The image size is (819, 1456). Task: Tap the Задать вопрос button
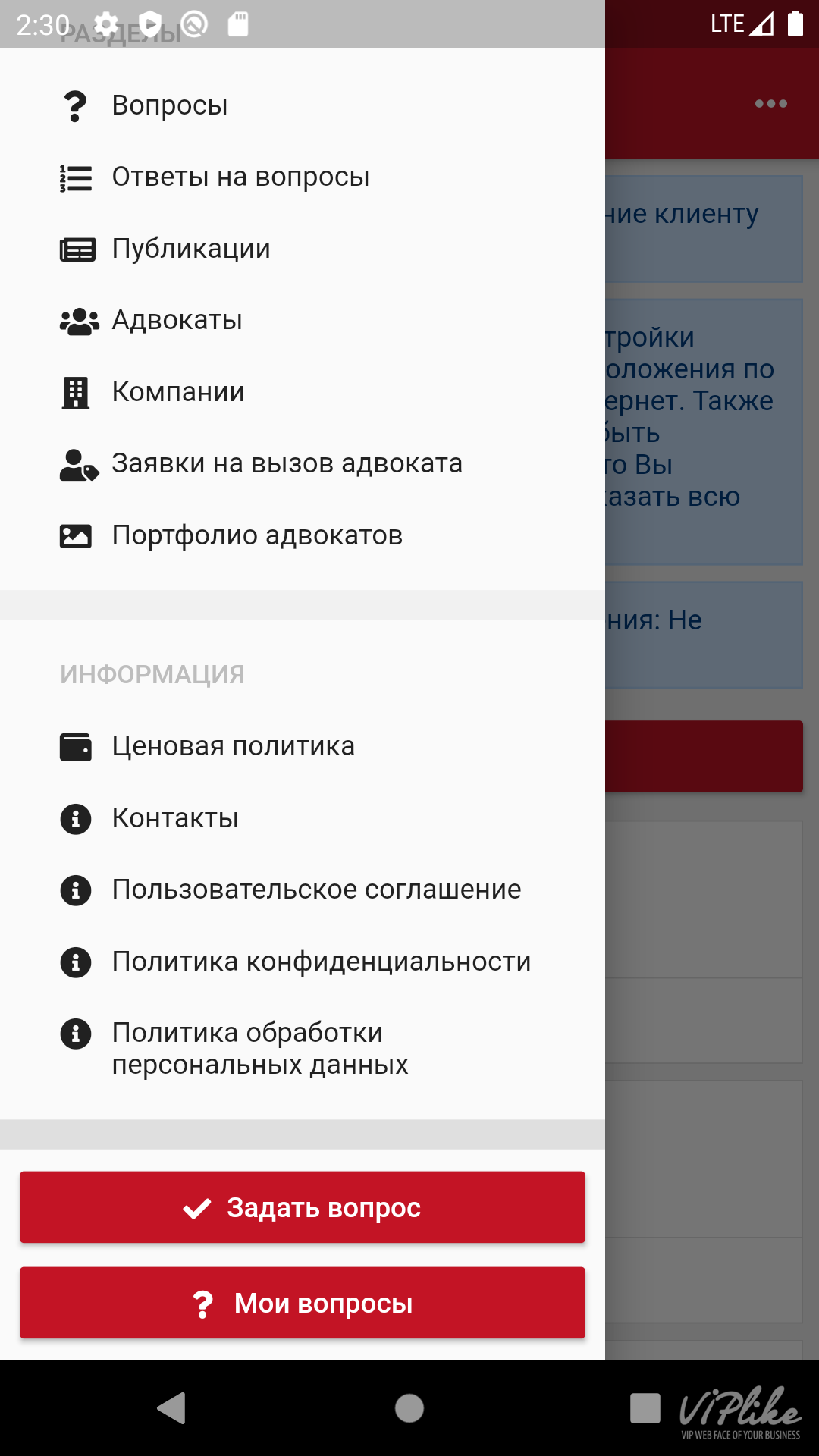[x=303, y=1207]
